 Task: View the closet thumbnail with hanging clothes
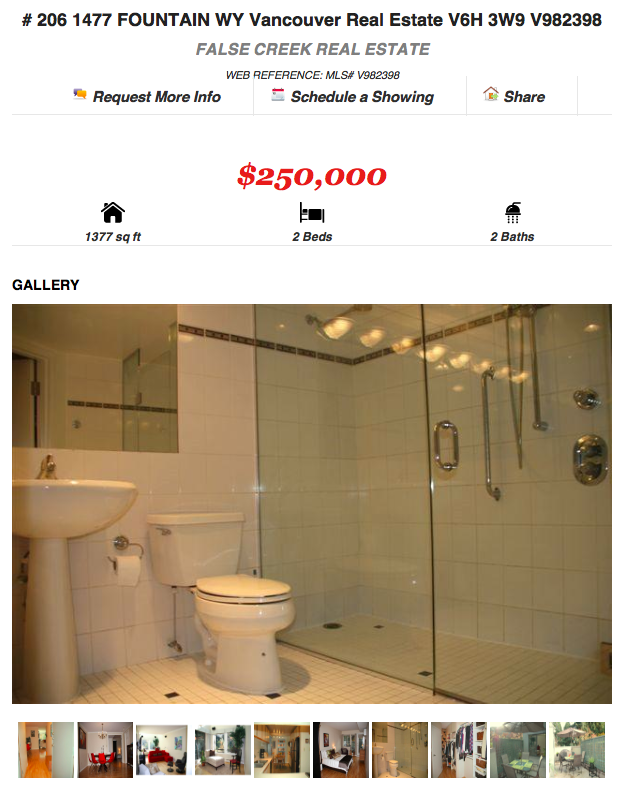[x=458, y=750]
